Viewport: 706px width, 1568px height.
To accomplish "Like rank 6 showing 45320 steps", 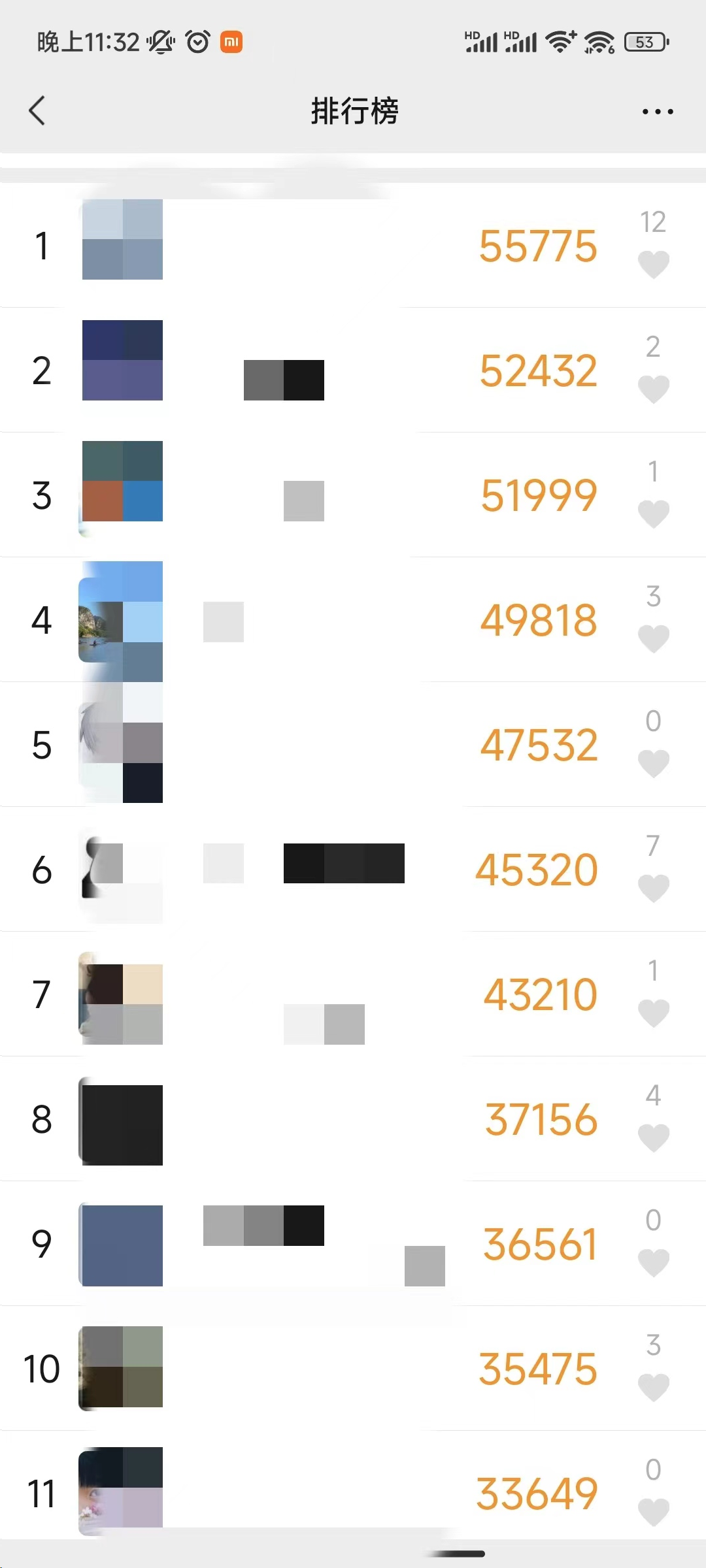I will pyautogui.click(x=654, y=887).
